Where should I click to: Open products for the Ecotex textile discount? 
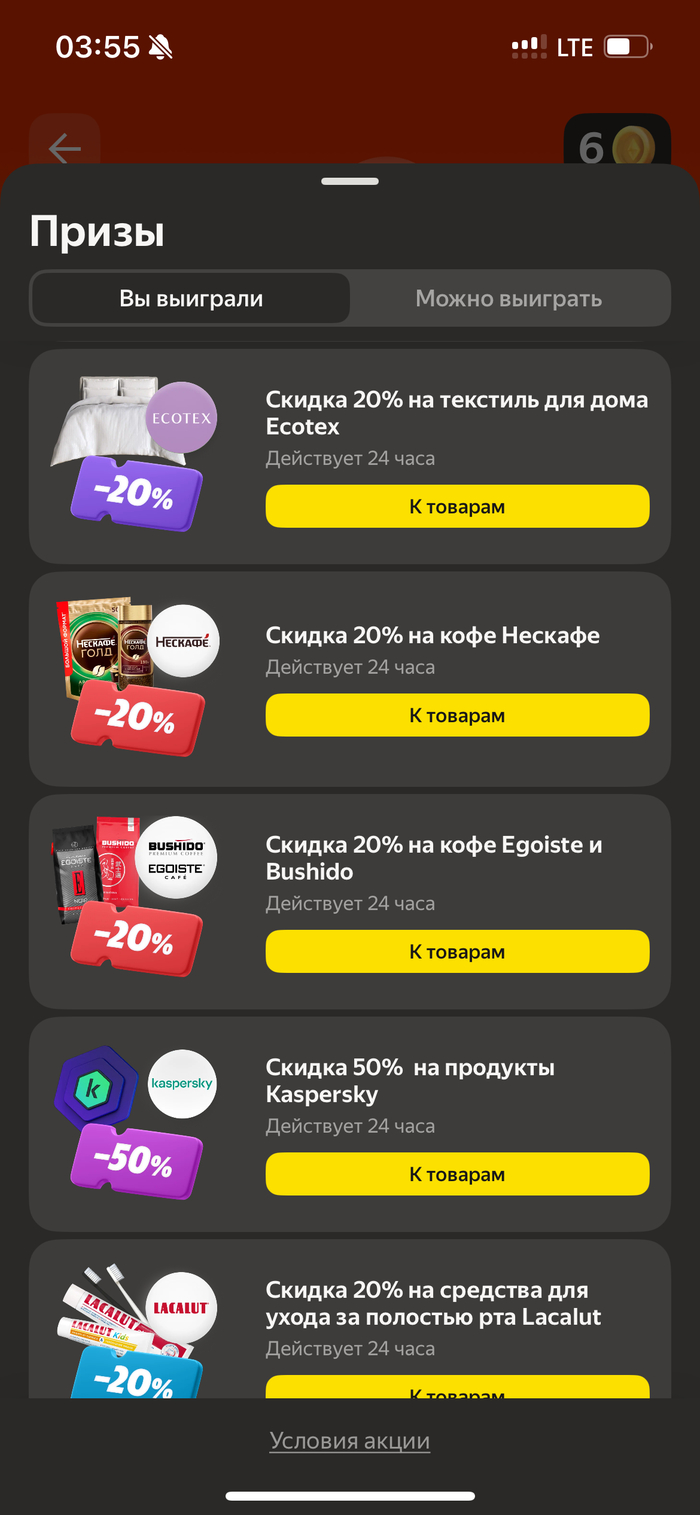457,507
